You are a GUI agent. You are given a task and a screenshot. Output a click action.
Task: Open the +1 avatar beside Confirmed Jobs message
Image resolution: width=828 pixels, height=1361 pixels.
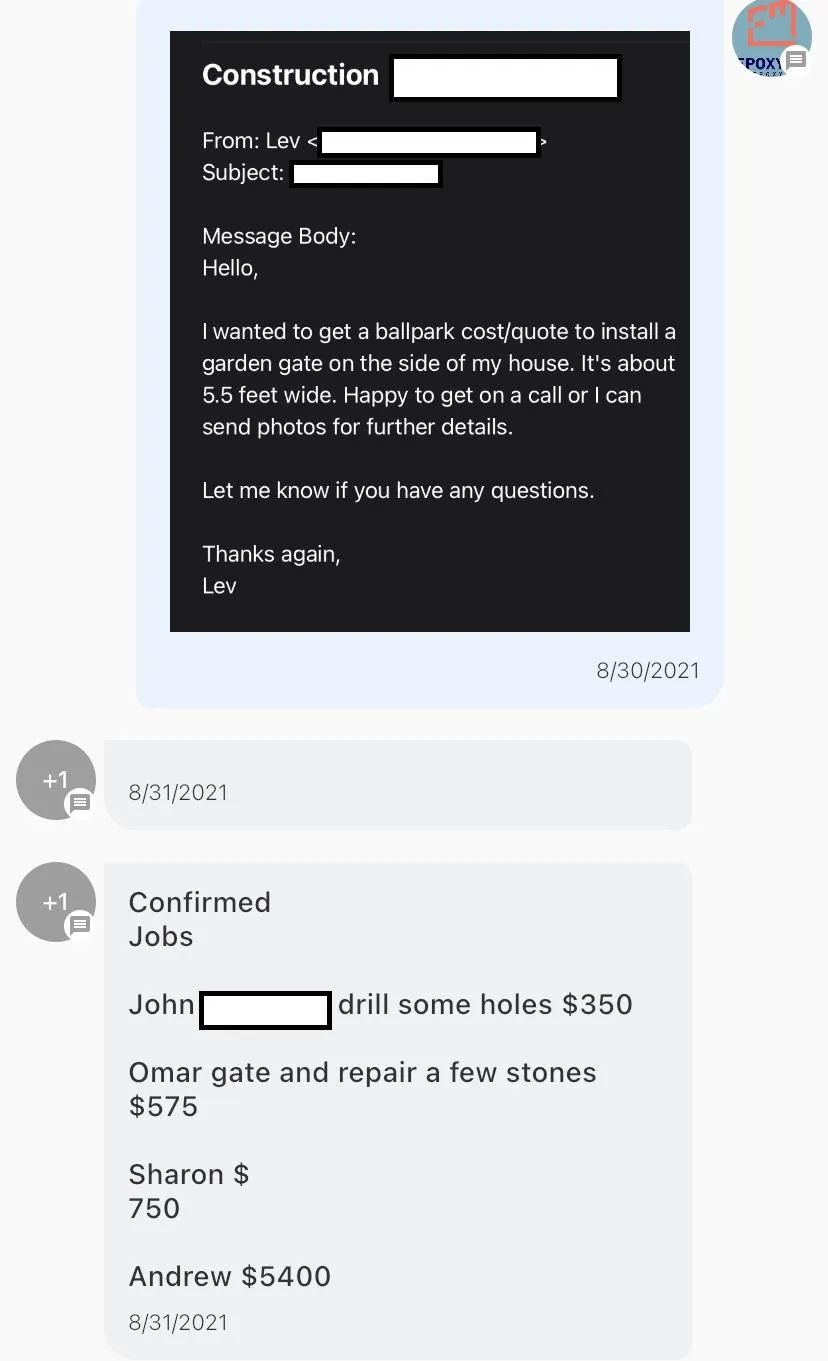(56, 902)
